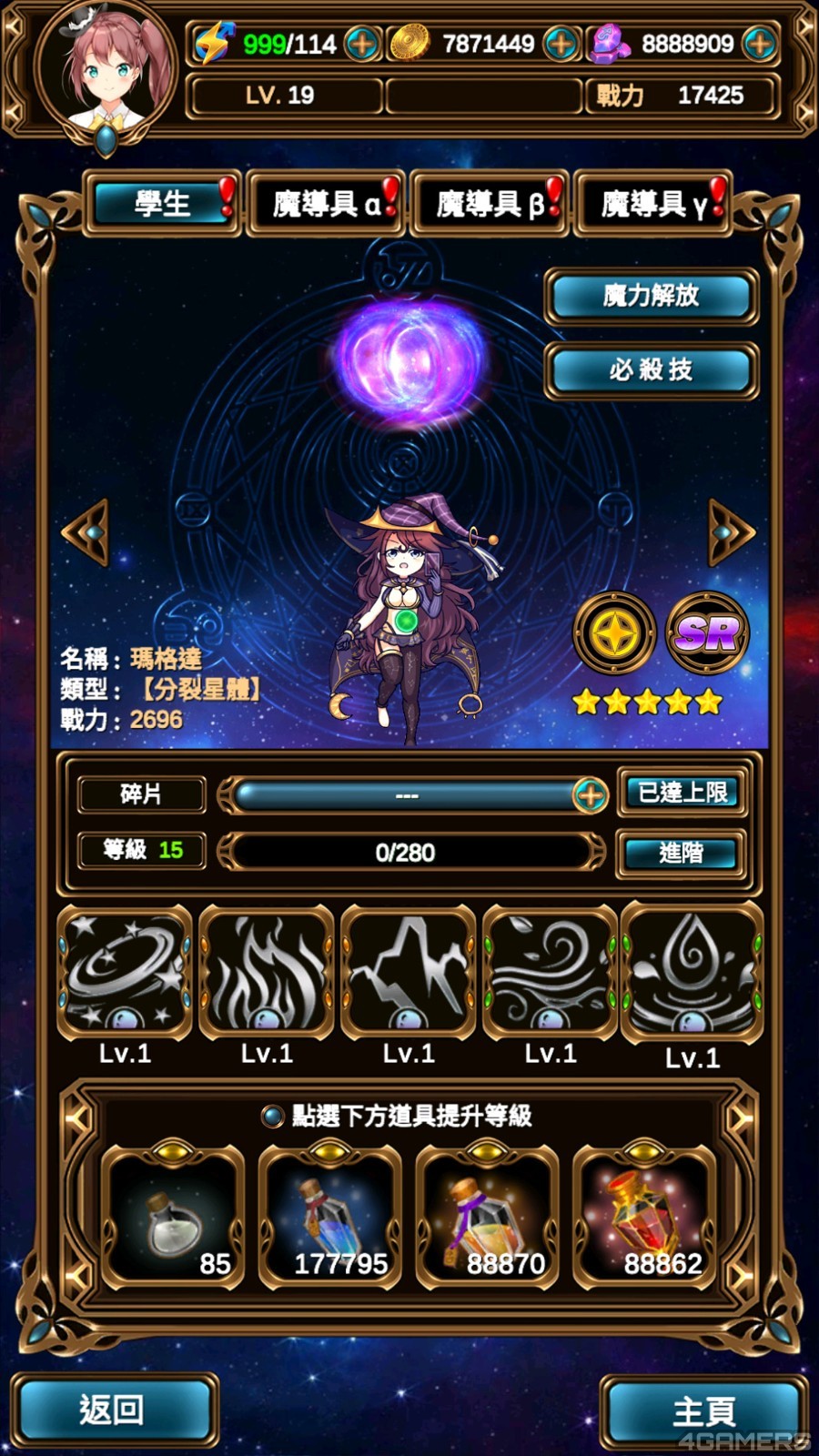View the 必殺技 skill
This screenshot has height=1456, width=819.
[651, 370]
